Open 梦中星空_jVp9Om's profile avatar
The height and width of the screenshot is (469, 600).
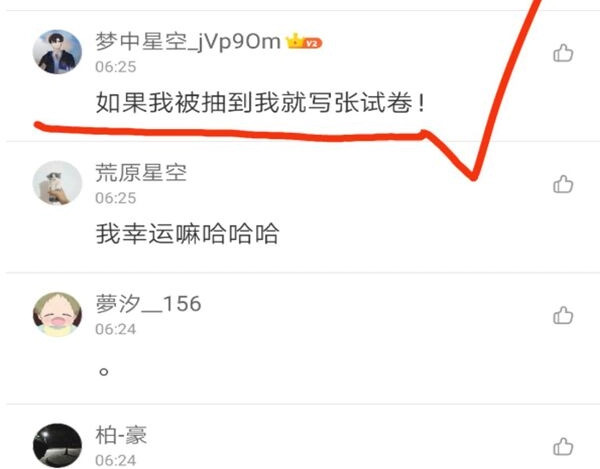pos(57,52)
